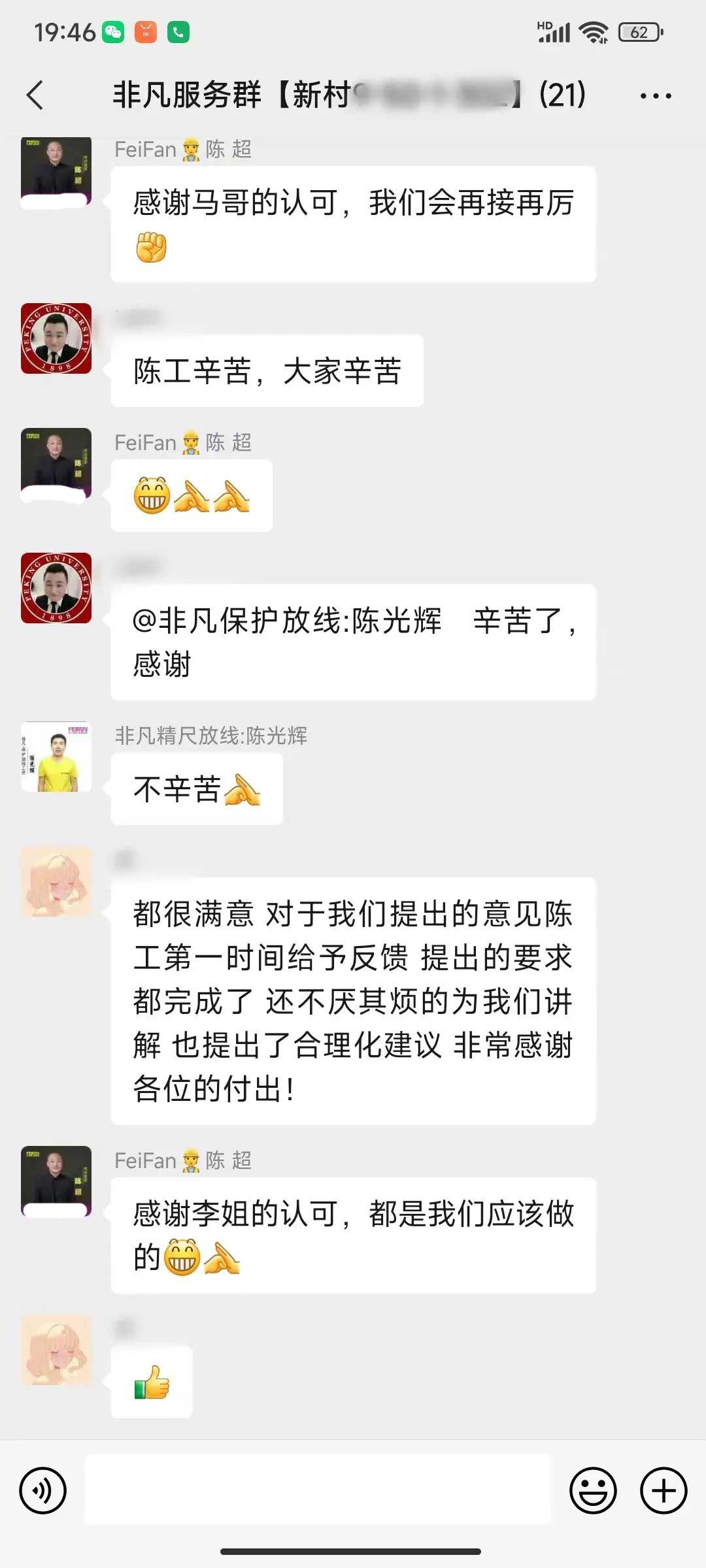
Task: Go back from the group chat
Action: tap(36, 95)
